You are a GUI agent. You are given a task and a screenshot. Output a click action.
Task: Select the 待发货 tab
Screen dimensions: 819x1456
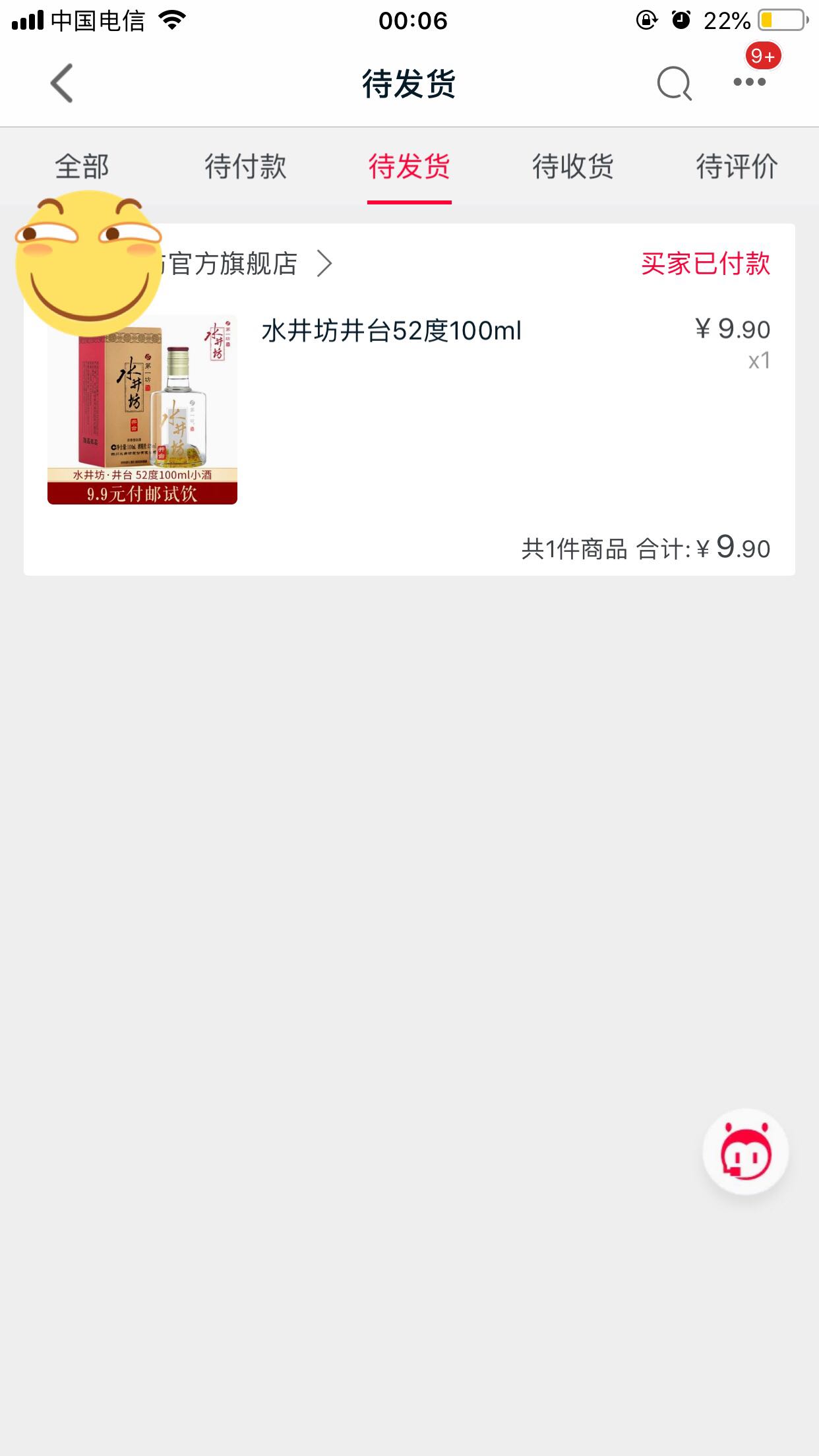coord(409,166)
